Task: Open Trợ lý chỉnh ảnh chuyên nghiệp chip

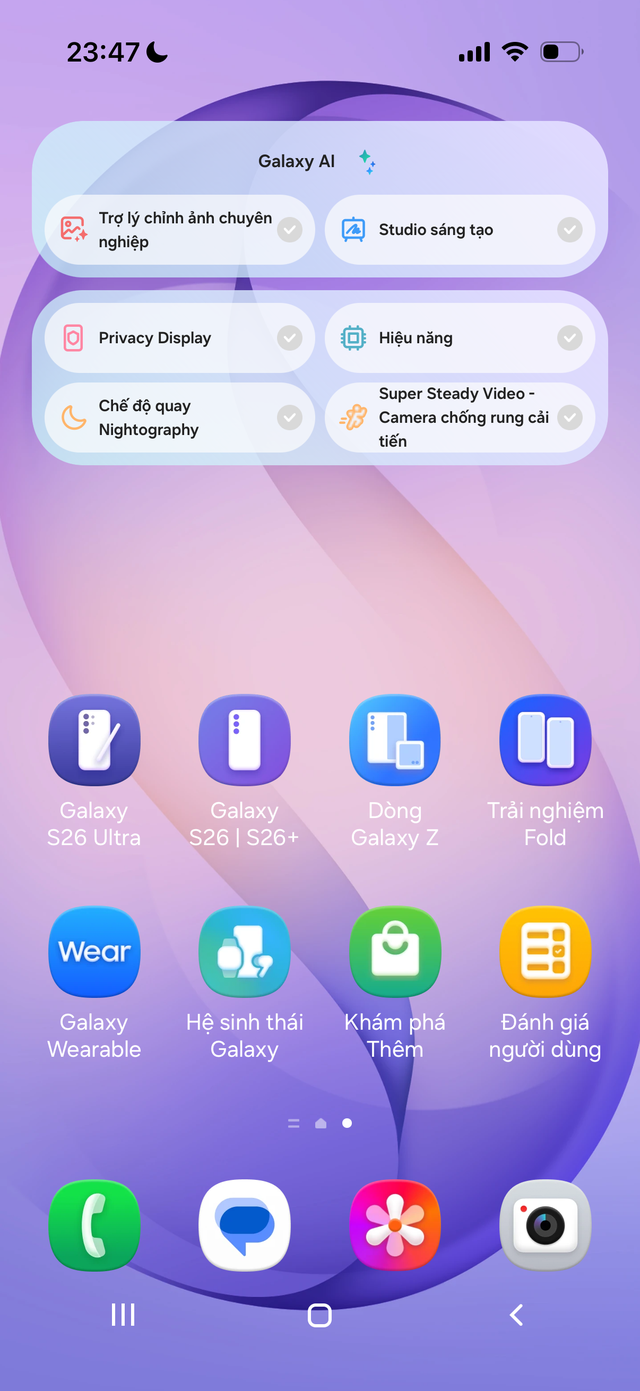Action: [180, 230]
